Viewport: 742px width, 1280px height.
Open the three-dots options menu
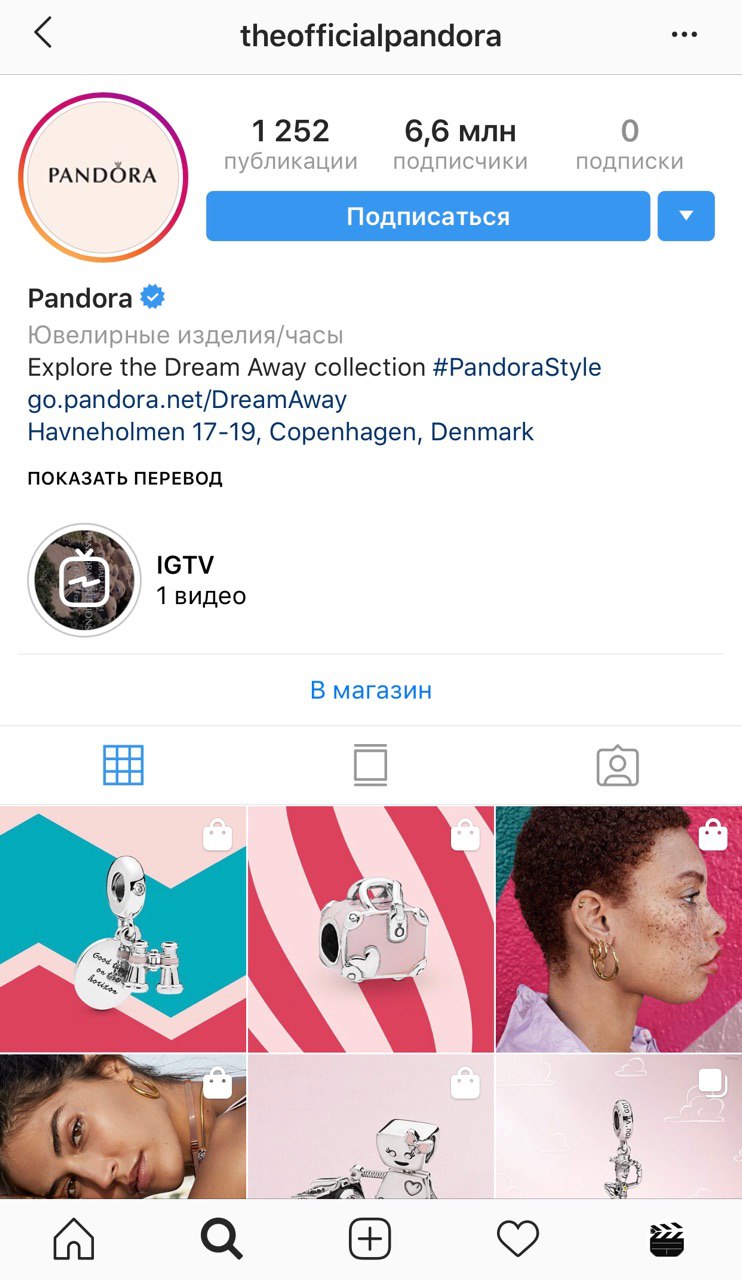(684, 33)
